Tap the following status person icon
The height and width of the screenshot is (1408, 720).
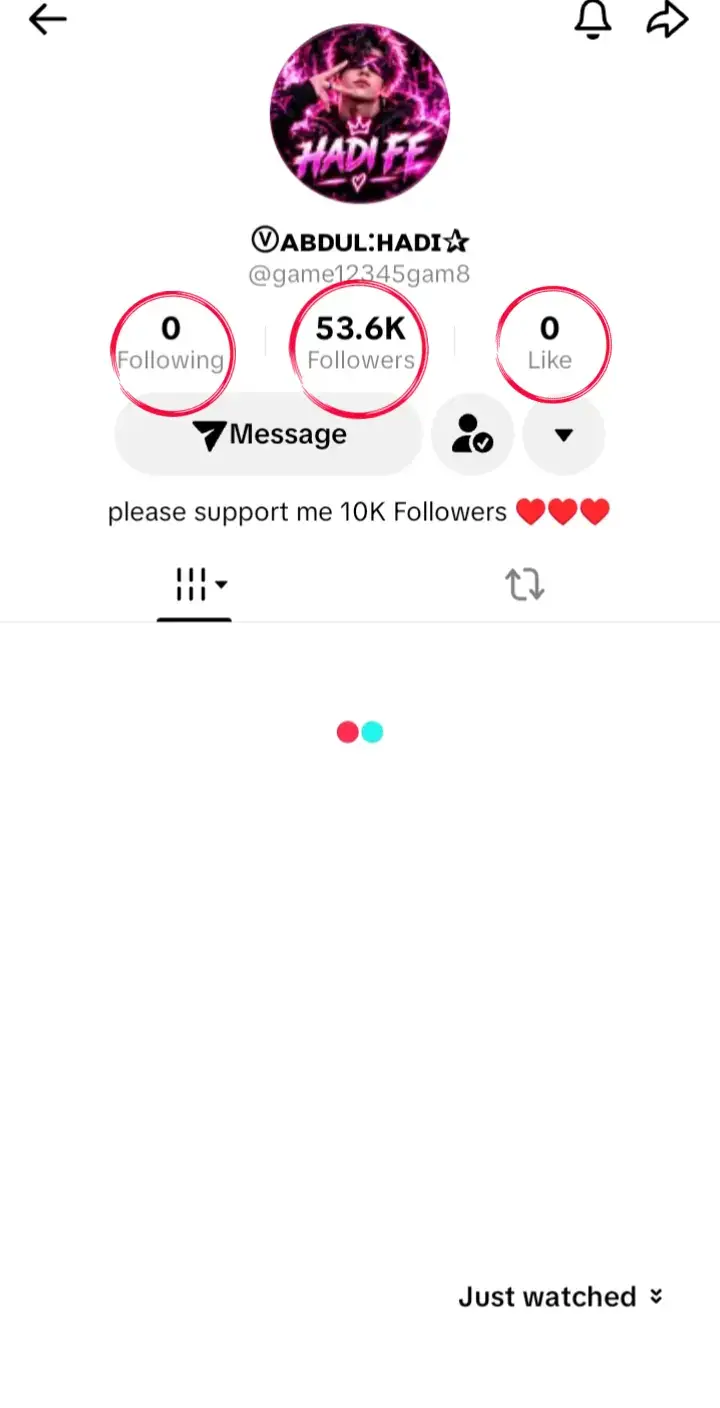(x=472, y=435)
